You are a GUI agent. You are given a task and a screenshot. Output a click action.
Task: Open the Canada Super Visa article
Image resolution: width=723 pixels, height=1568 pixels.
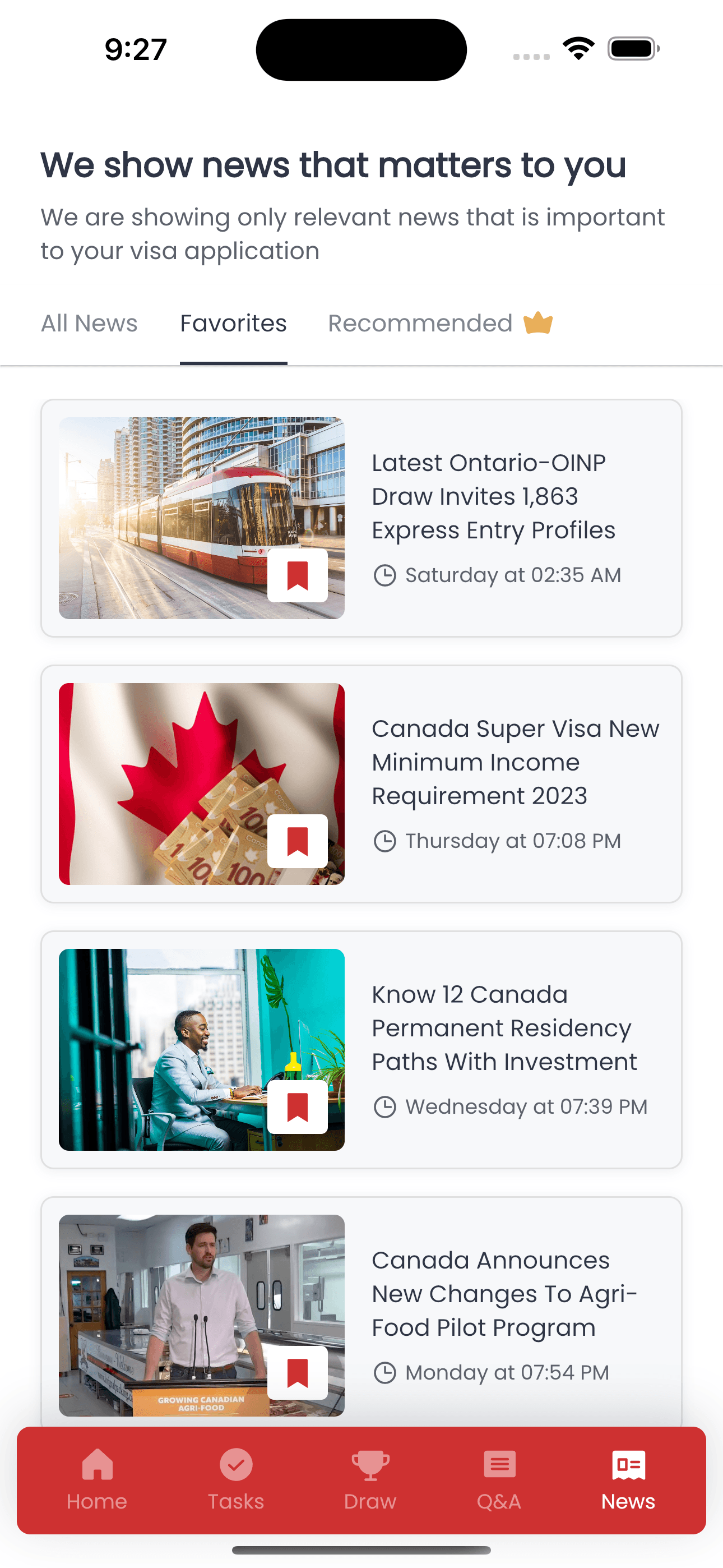coord(361,784)
